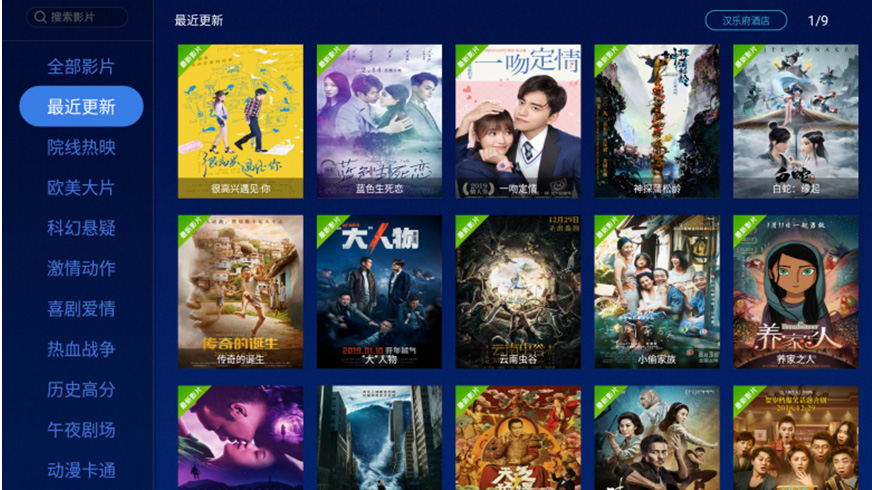The width and height of the screenshot is (872, 490).
Task: Open the 神探蒲松龄 poster
Action: tap(657, 120)
